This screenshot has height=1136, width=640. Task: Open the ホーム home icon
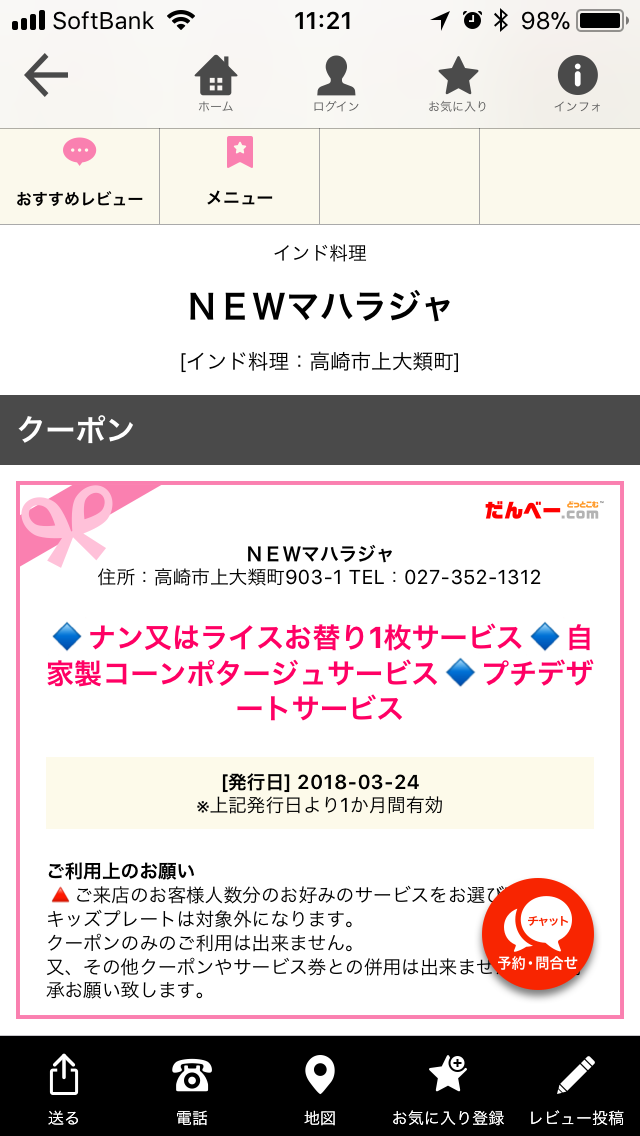(x=215, y=83)
